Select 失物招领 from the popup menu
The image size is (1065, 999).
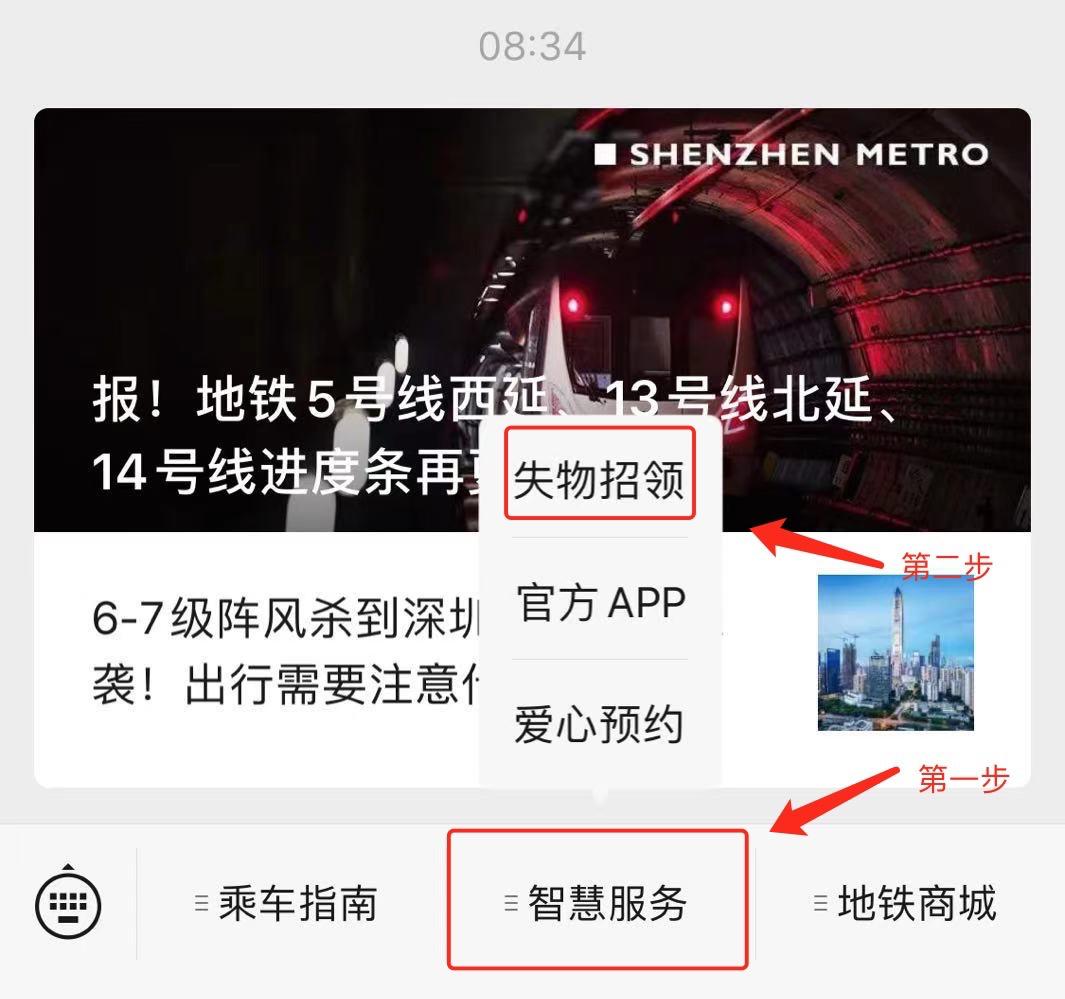(x=599, y=480)
